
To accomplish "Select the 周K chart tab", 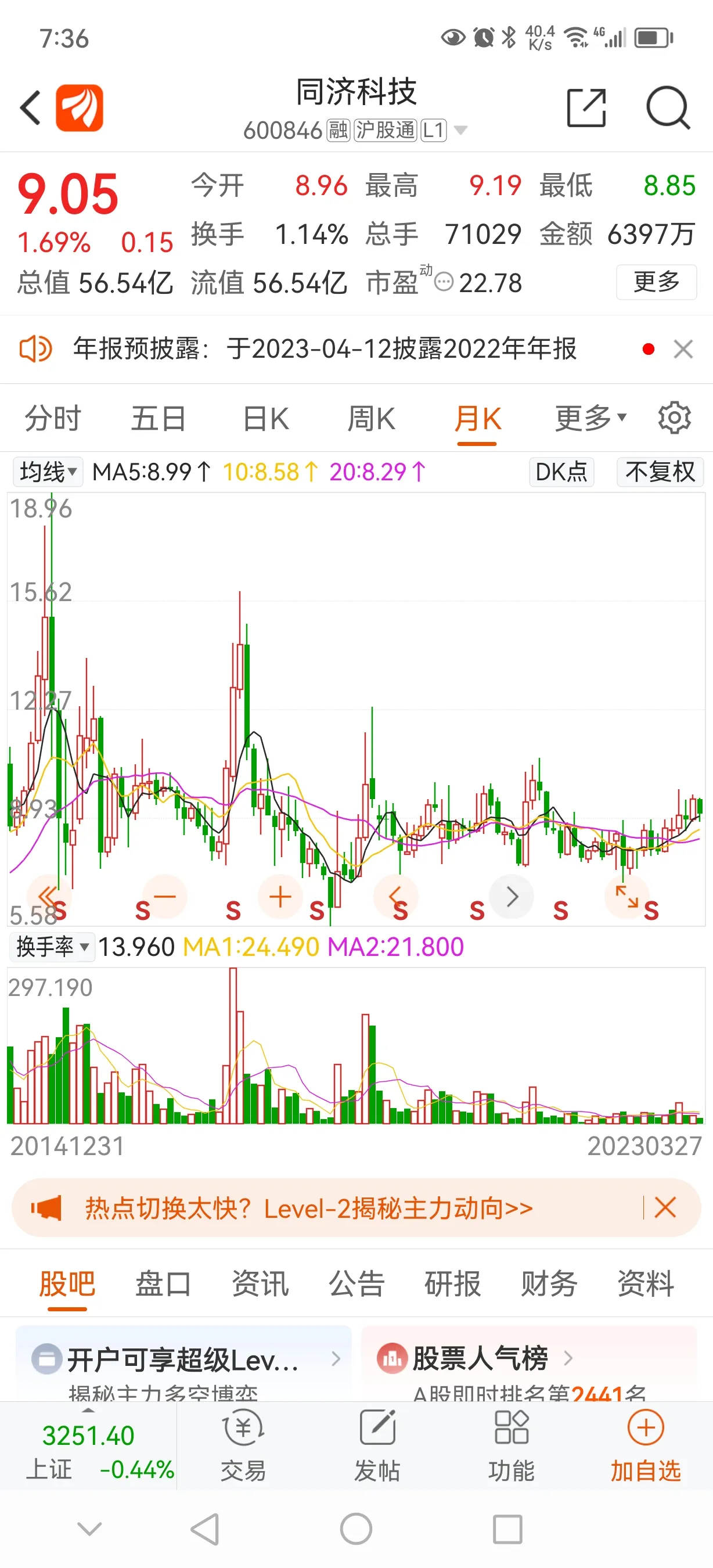I will coord(371,419).
